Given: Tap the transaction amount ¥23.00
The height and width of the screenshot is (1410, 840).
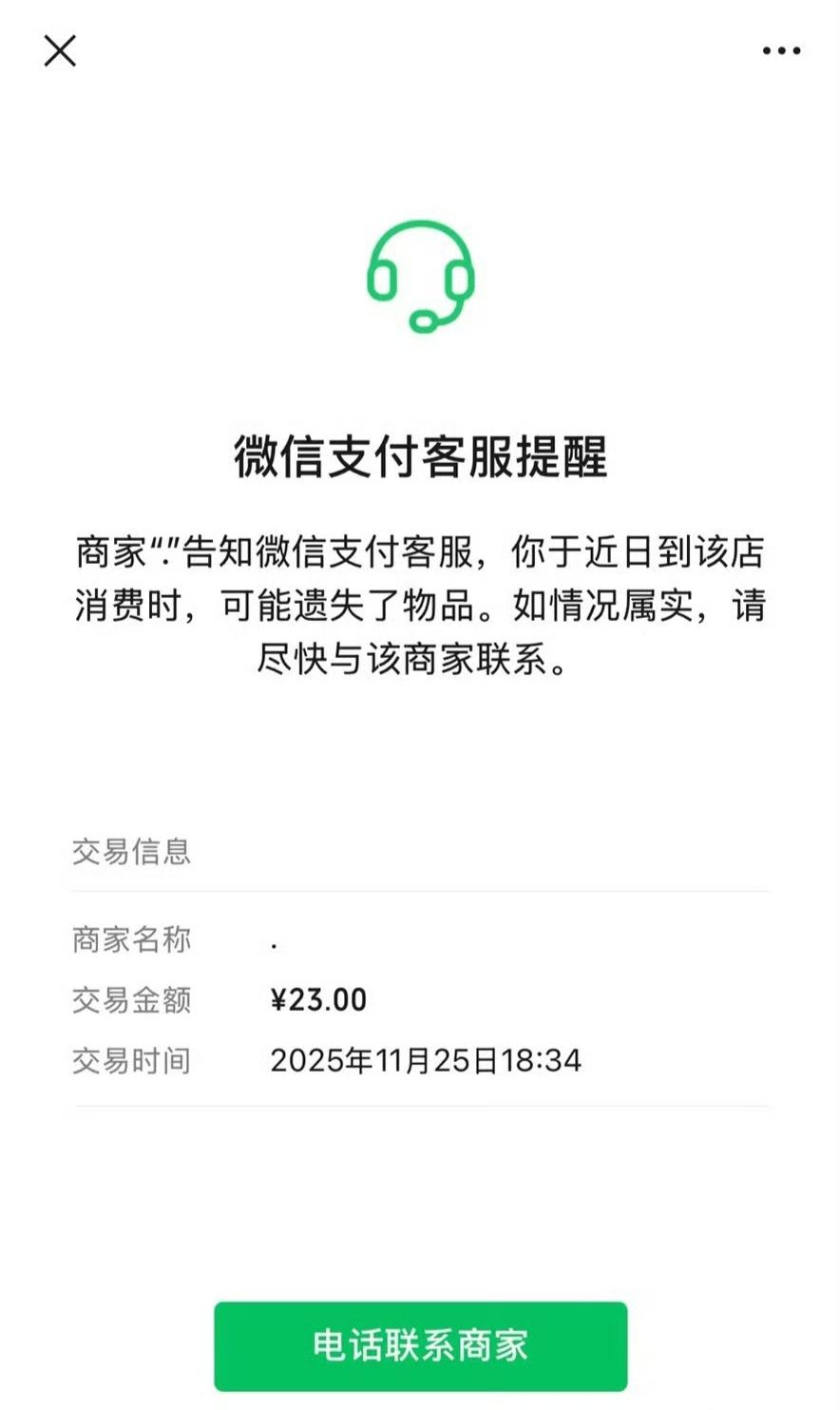Looking at the screenshot, I should pos(320,1000).
